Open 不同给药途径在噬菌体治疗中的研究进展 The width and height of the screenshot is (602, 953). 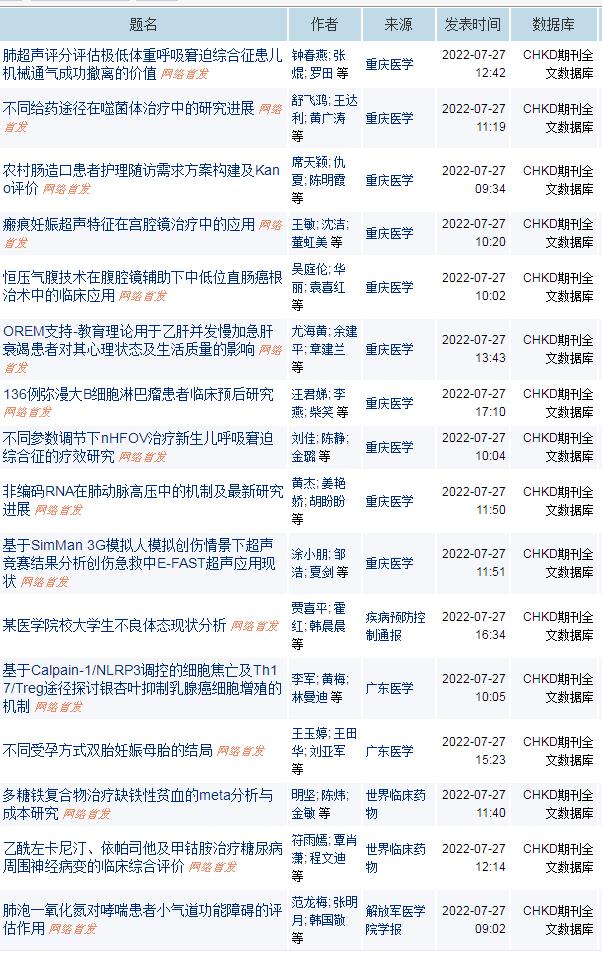[x=129, y=109]
